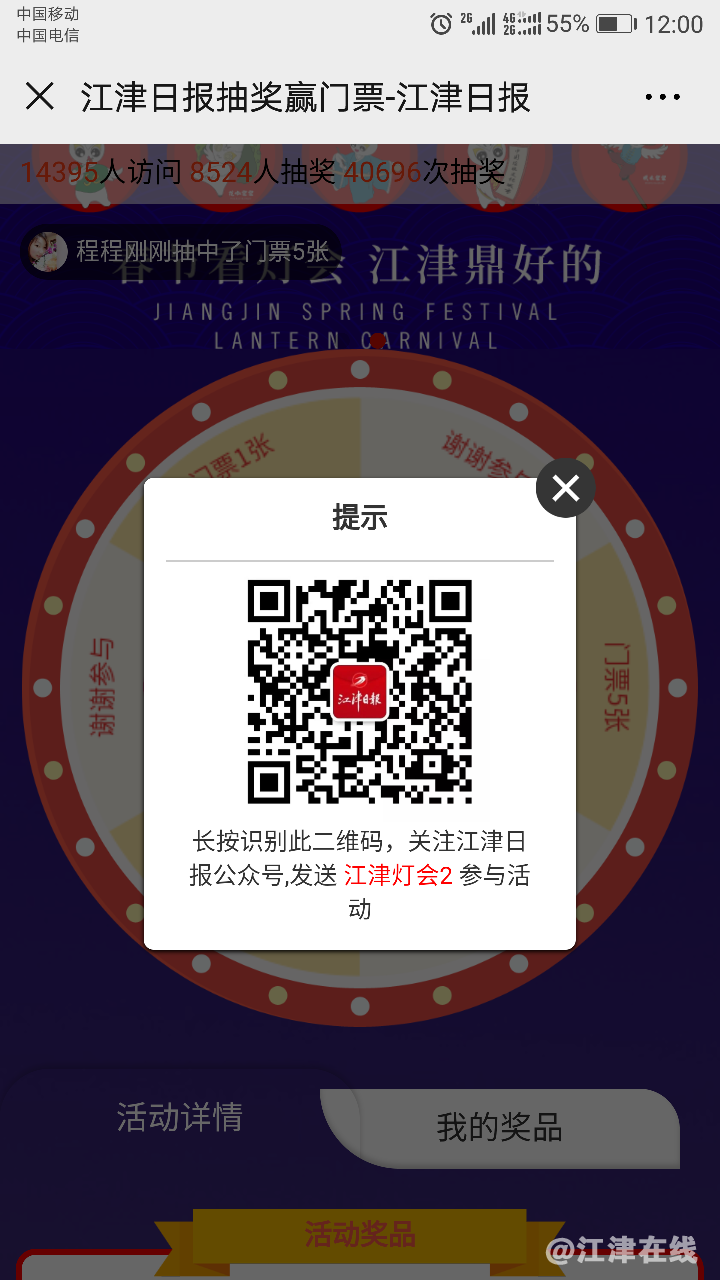Open the three-dot overflow menu
Image resolution: width=720 pixels, height=1280 pixels.
pyautogui.click(x=662, y=97)
